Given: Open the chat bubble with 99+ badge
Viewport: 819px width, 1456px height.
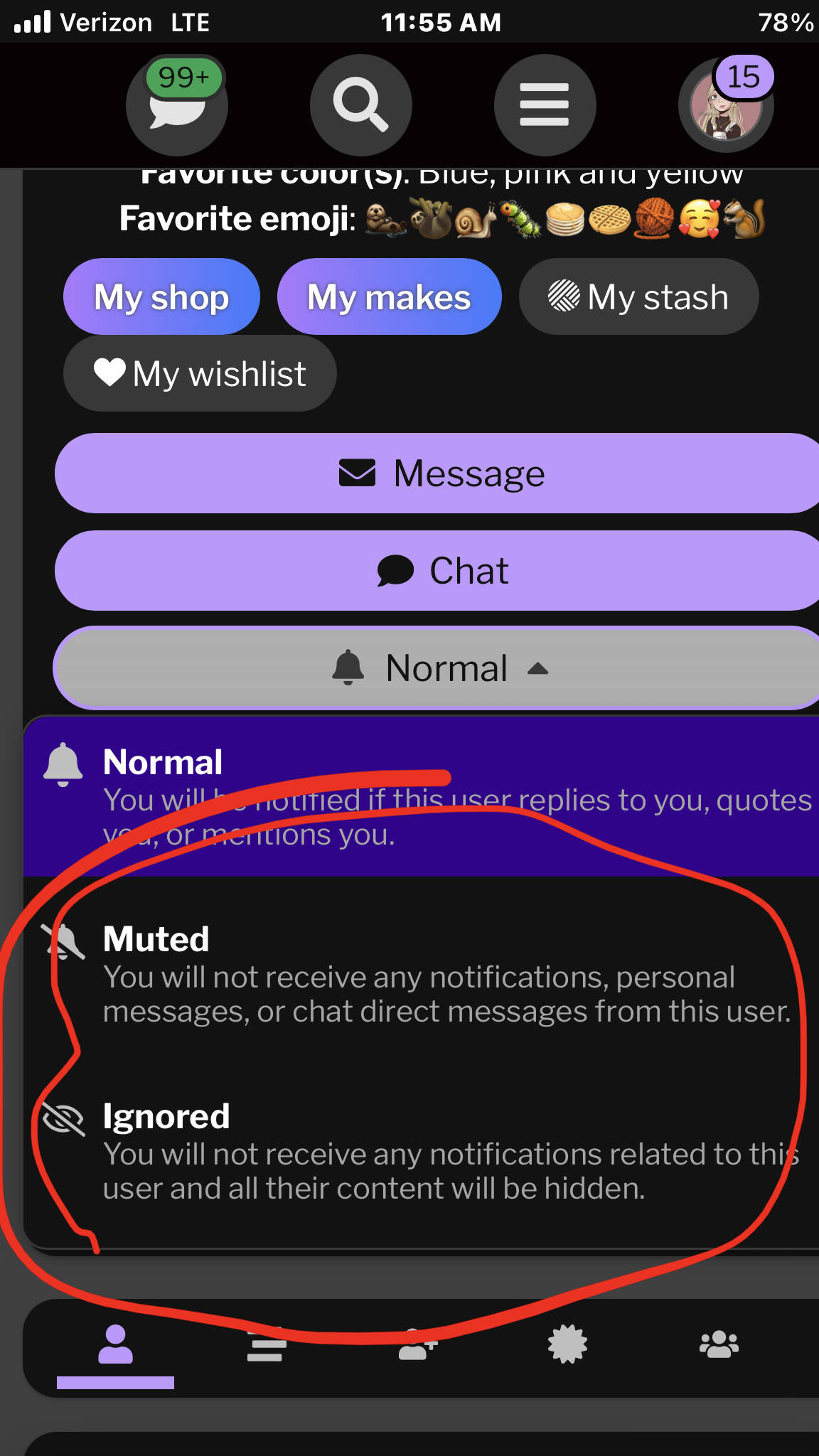Looking at the screenshot, I should (x=177, y=105).
